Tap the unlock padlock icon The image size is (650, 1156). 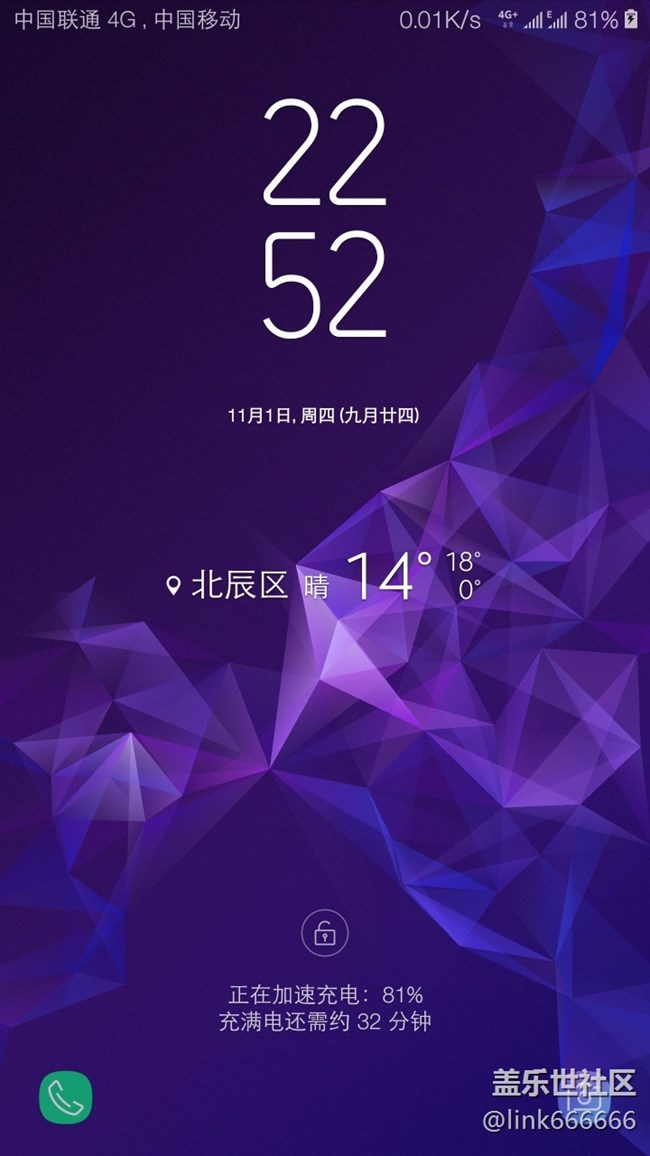[324, 934]
